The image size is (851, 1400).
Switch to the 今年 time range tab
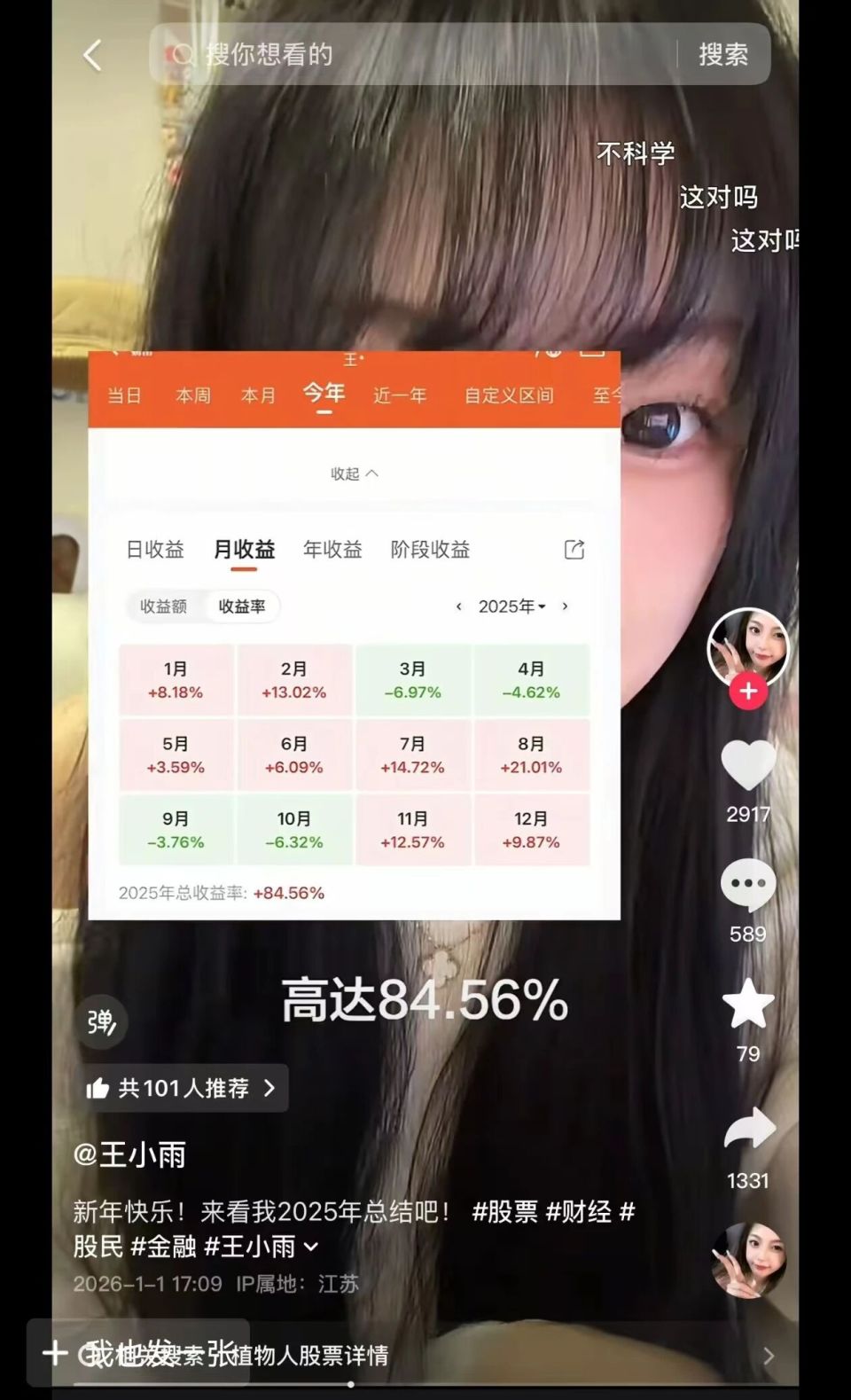click(324, 395)
